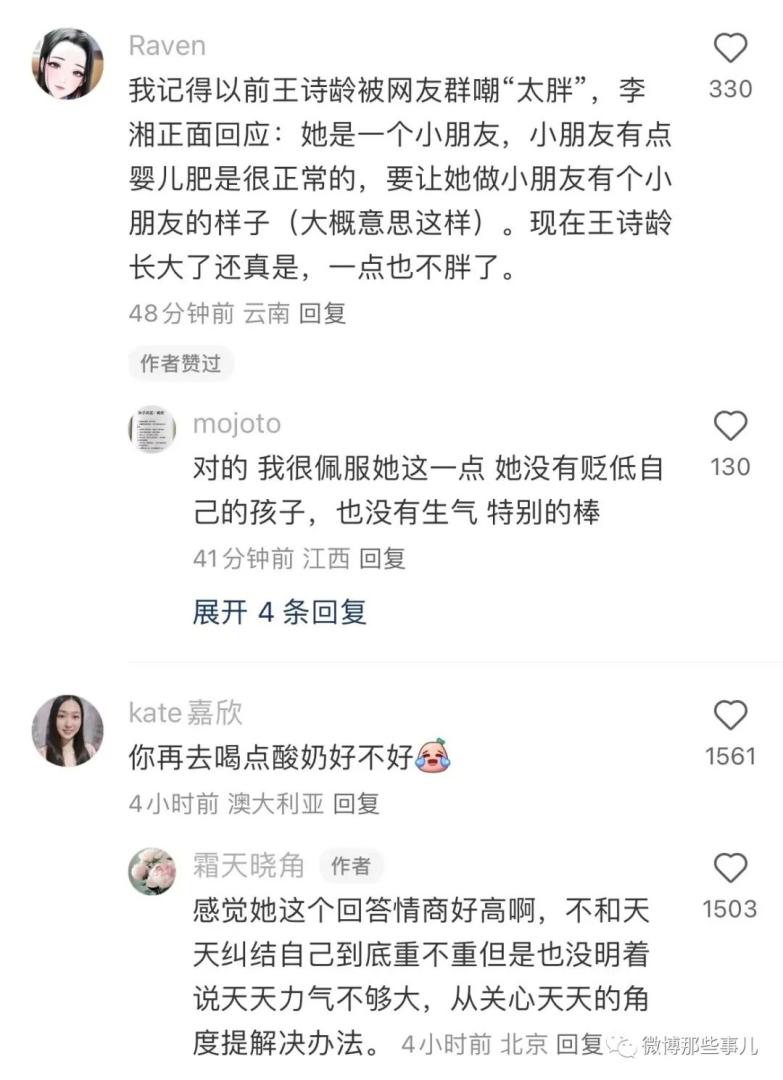The height and width of the screenshot is (1080, 783).
Task: Expand the 4 hidden replies
Action: coord(279,612)
